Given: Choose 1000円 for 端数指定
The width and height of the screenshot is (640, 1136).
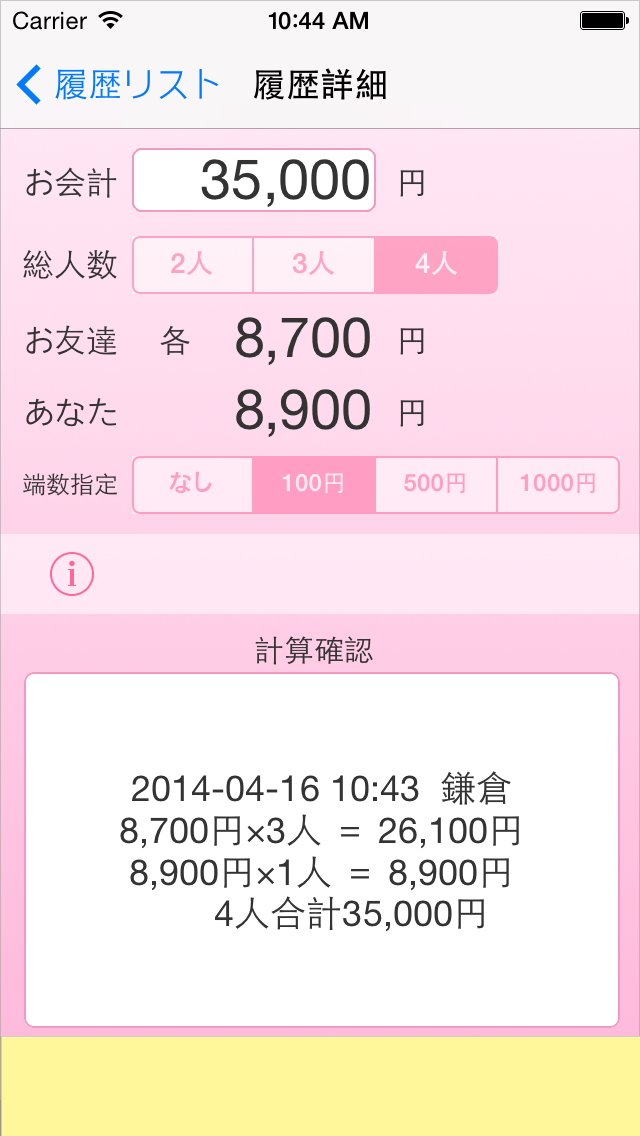Looking at the screenshot, I should point(558,485).
